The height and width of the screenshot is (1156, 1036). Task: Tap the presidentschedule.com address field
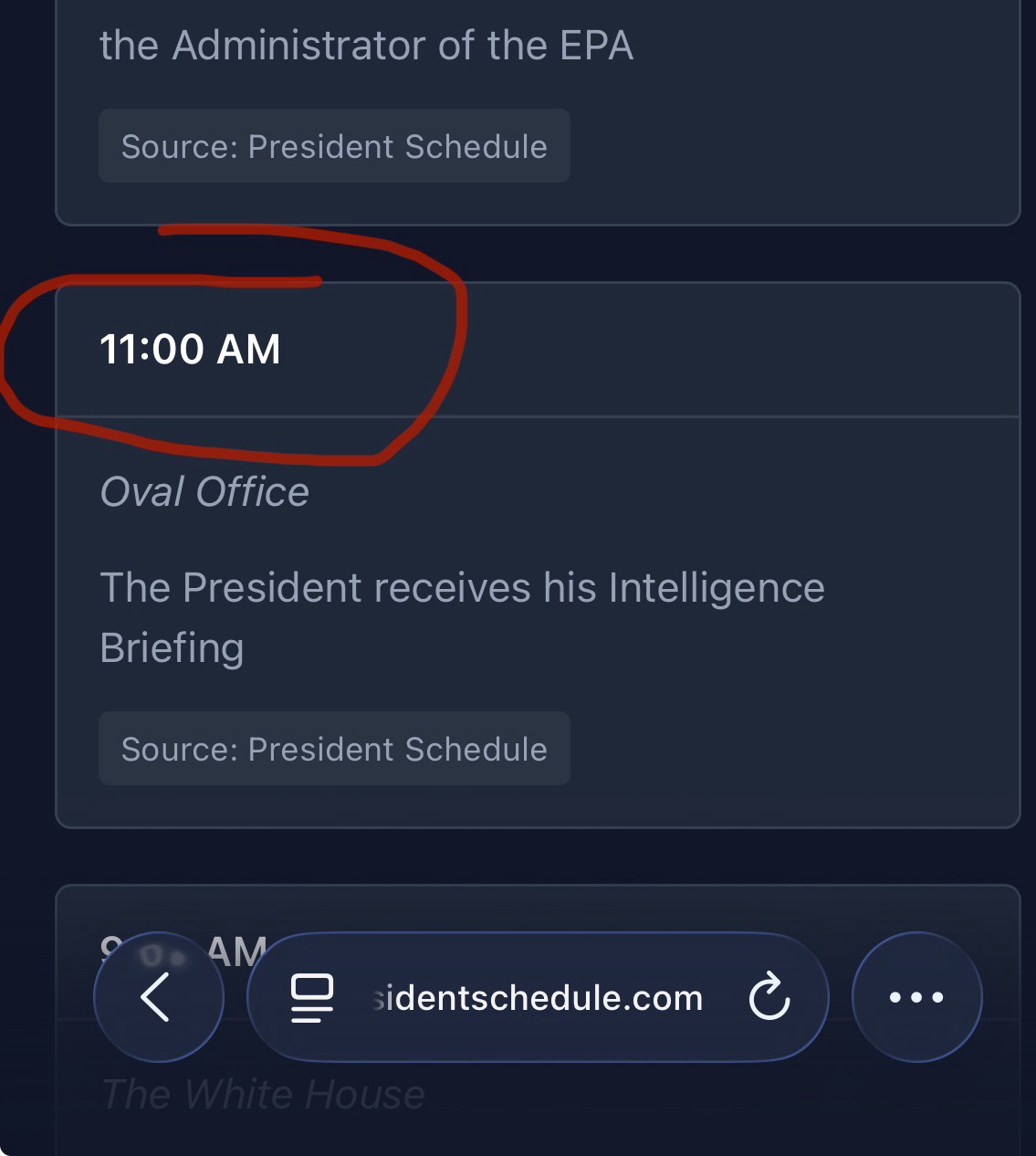tap(537, 998)
